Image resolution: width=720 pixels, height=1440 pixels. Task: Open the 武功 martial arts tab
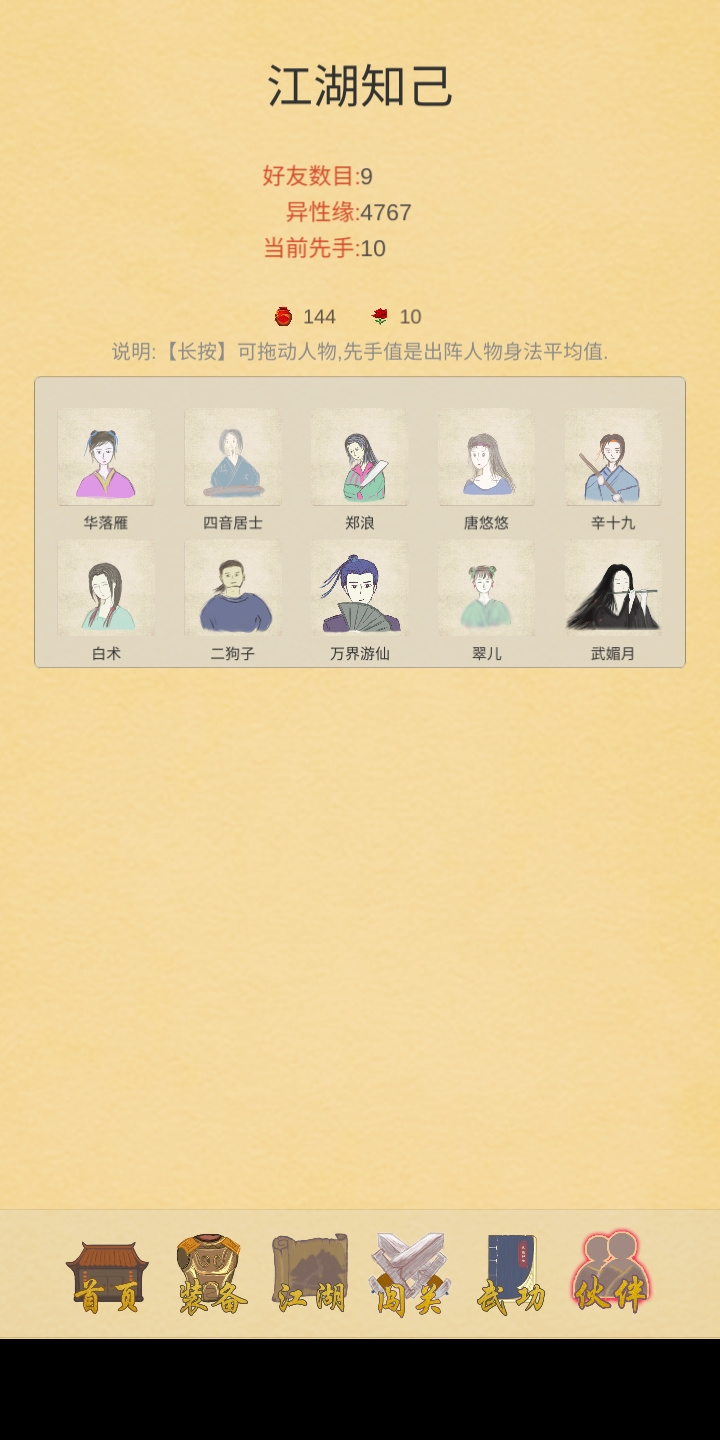point(511,1274)
